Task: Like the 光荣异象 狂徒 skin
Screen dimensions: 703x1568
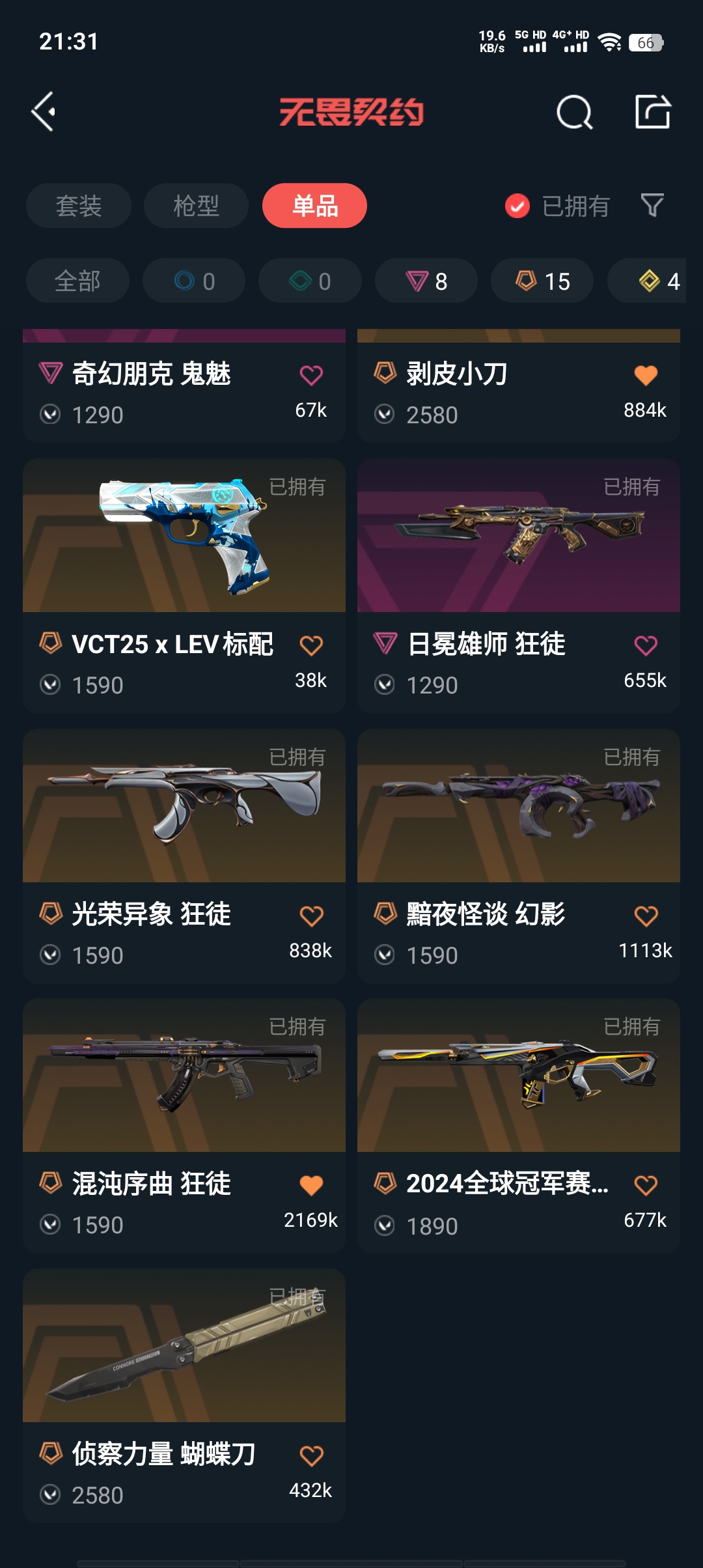Action: click(311, 916)
